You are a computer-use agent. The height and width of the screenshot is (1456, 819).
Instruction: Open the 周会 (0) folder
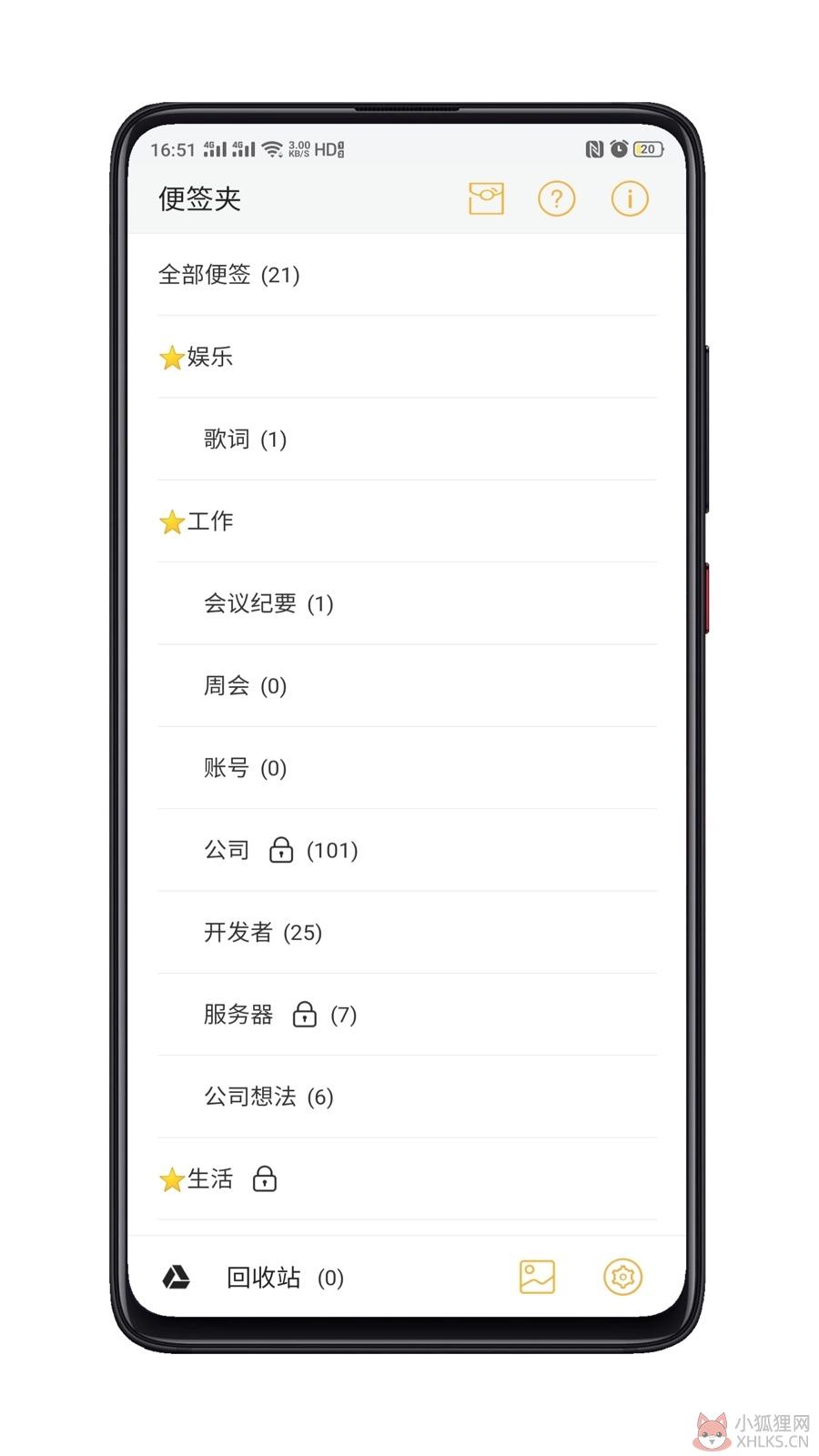tap(407, 685)
